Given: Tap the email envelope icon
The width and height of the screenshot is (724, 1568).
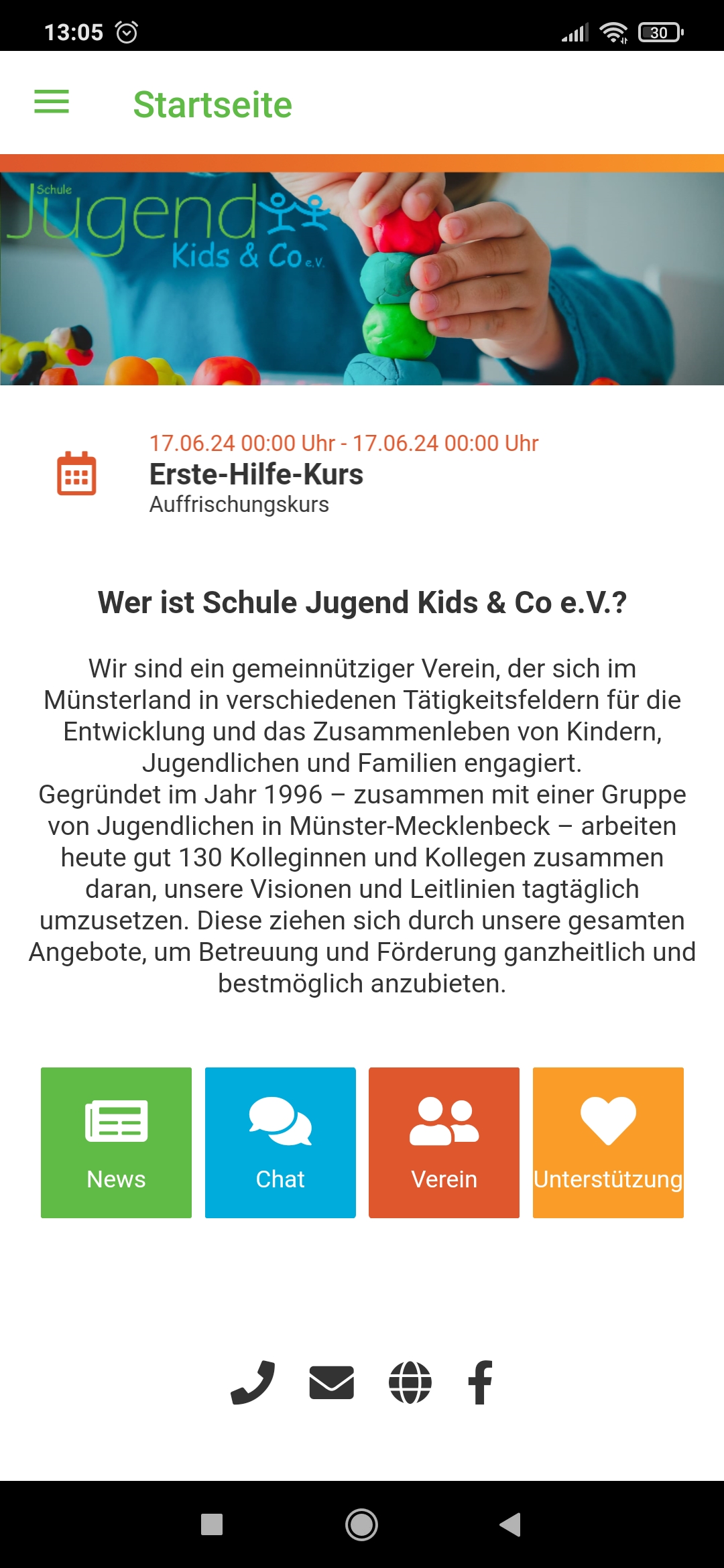Looking at the screenshot, I should point(331,1382).
